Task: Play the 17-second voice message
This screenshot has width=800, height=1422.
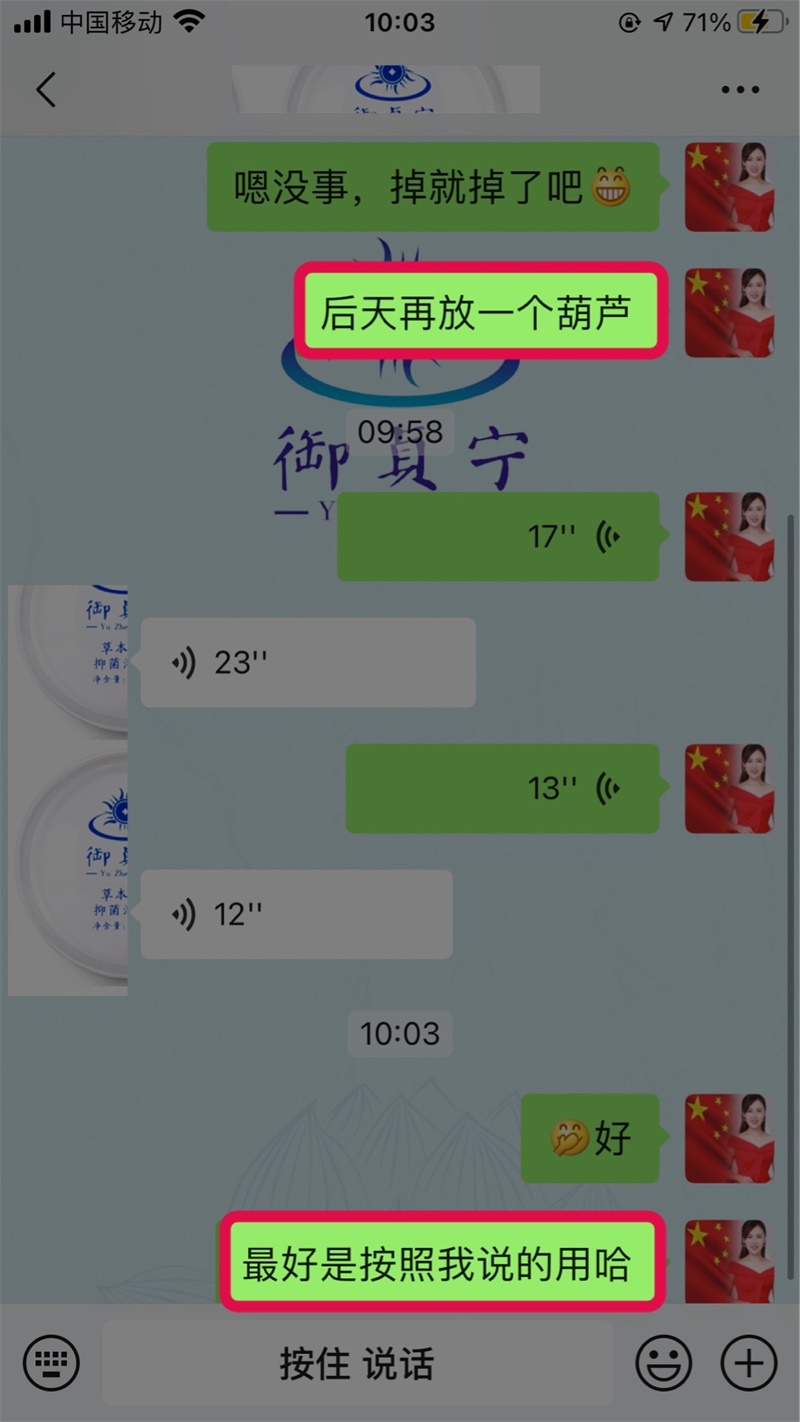Action: point(498,536)
